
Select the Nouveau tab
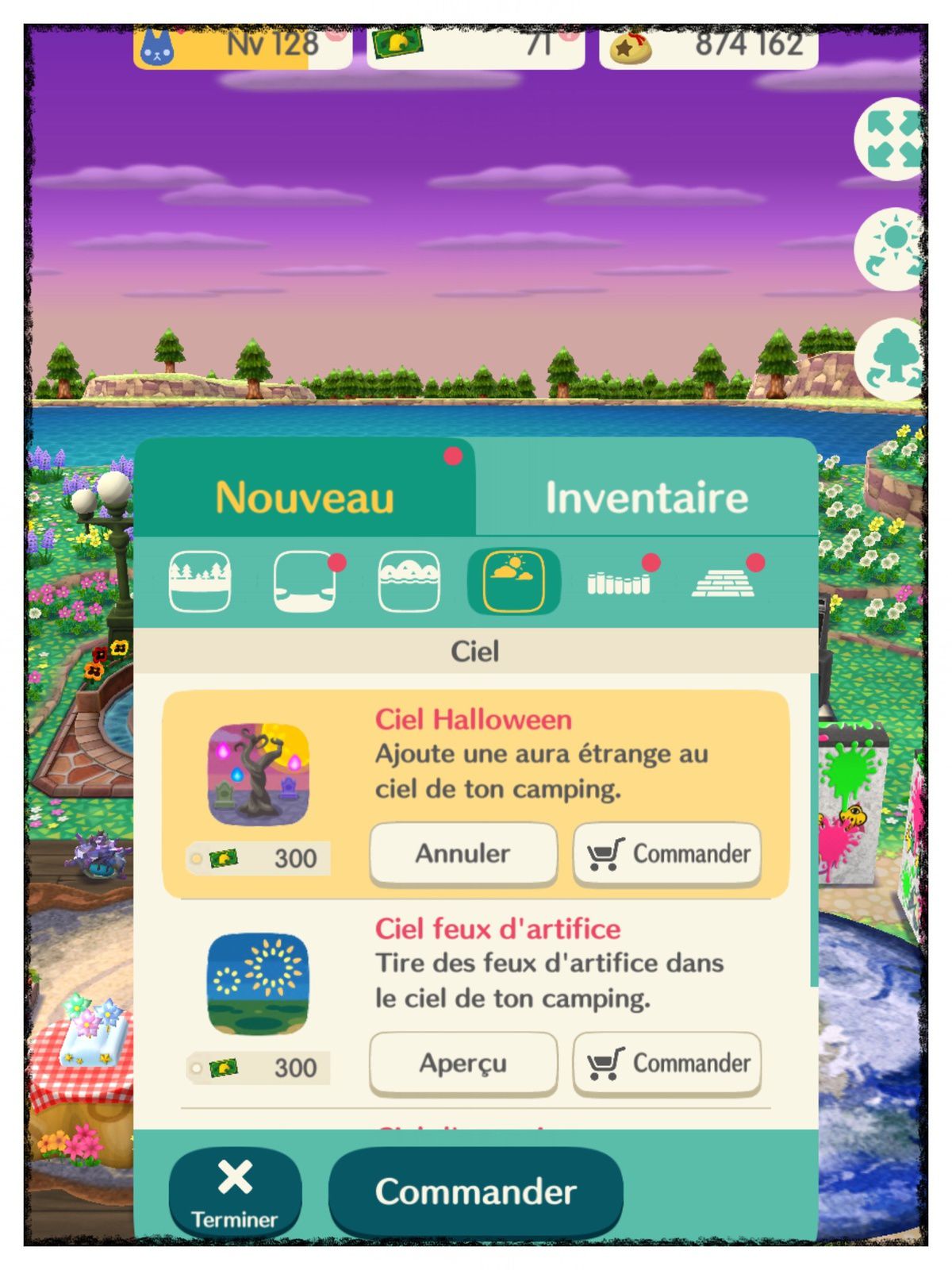305,498
